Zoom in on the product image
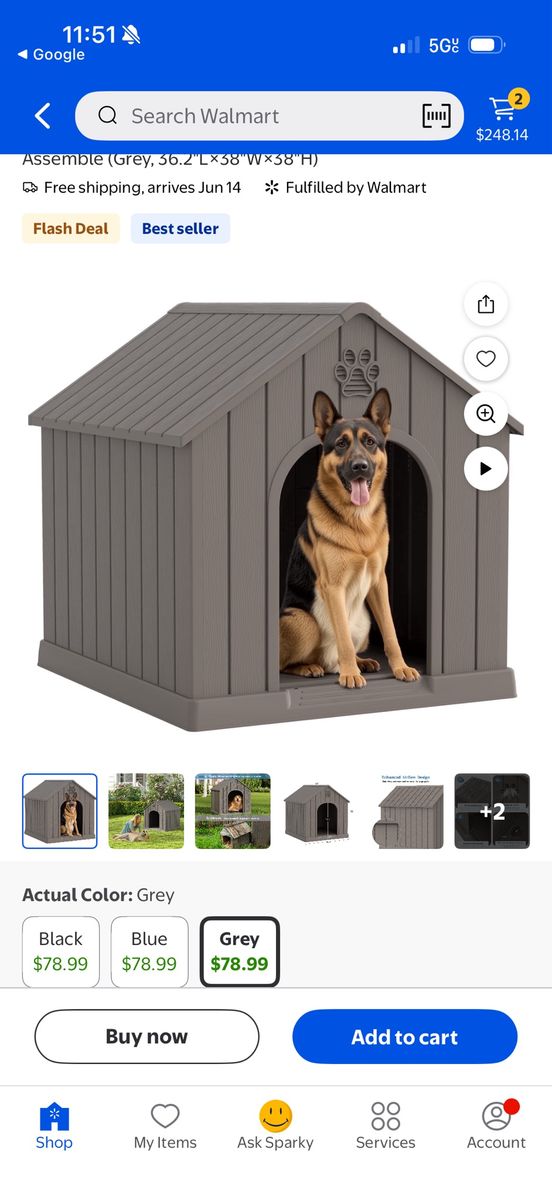552x1200 pixels. (486, 414)
